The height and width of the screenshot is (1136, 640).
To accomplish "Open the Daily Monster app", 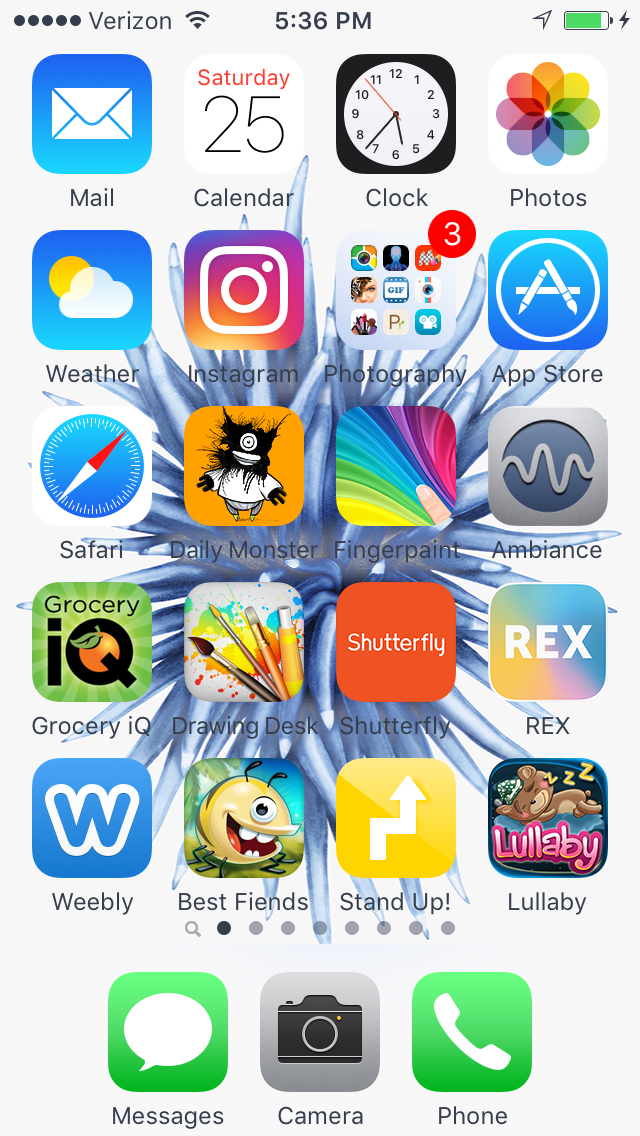I will (x=244, y=466).
